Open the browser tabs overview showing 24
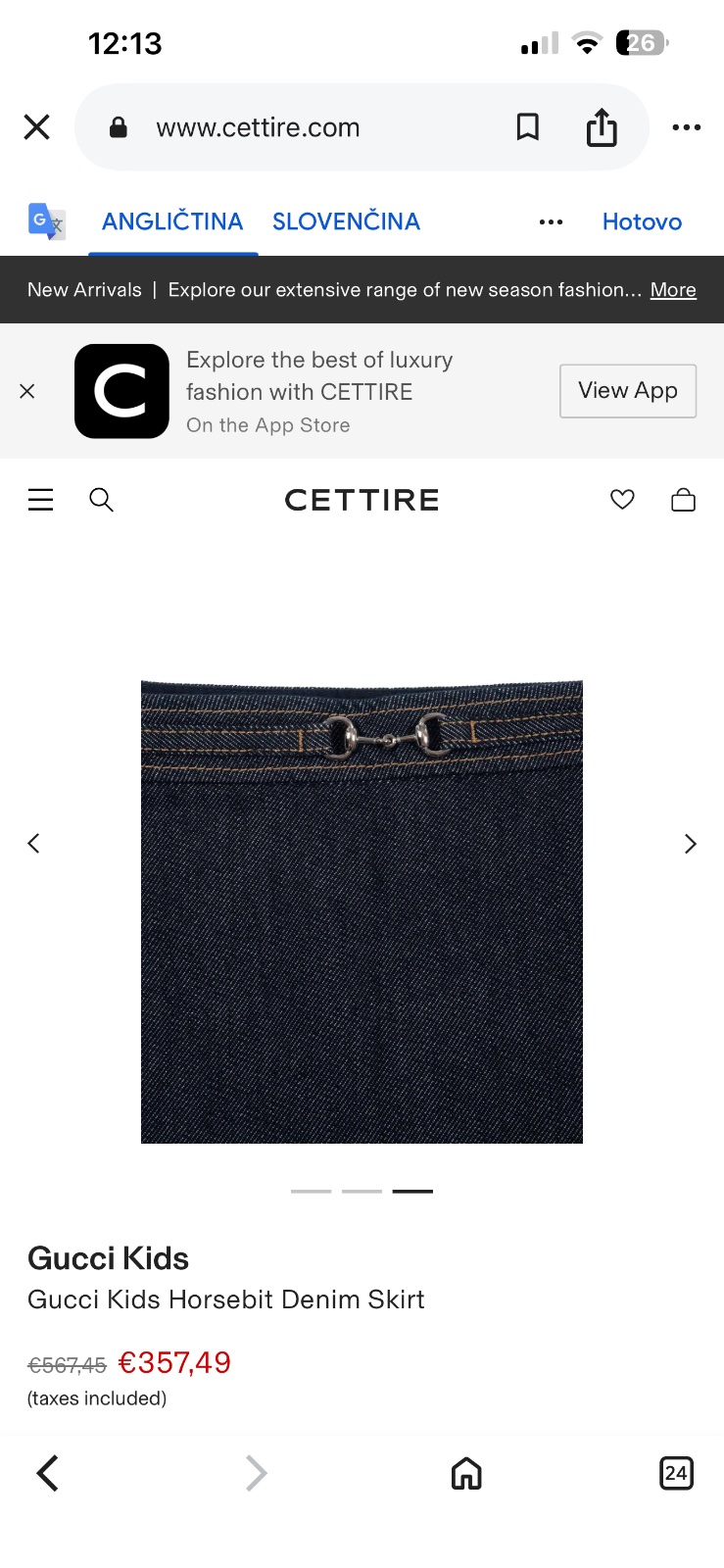The height and width of the screenshot is (1568, 724). click(x=676, y=1473)
